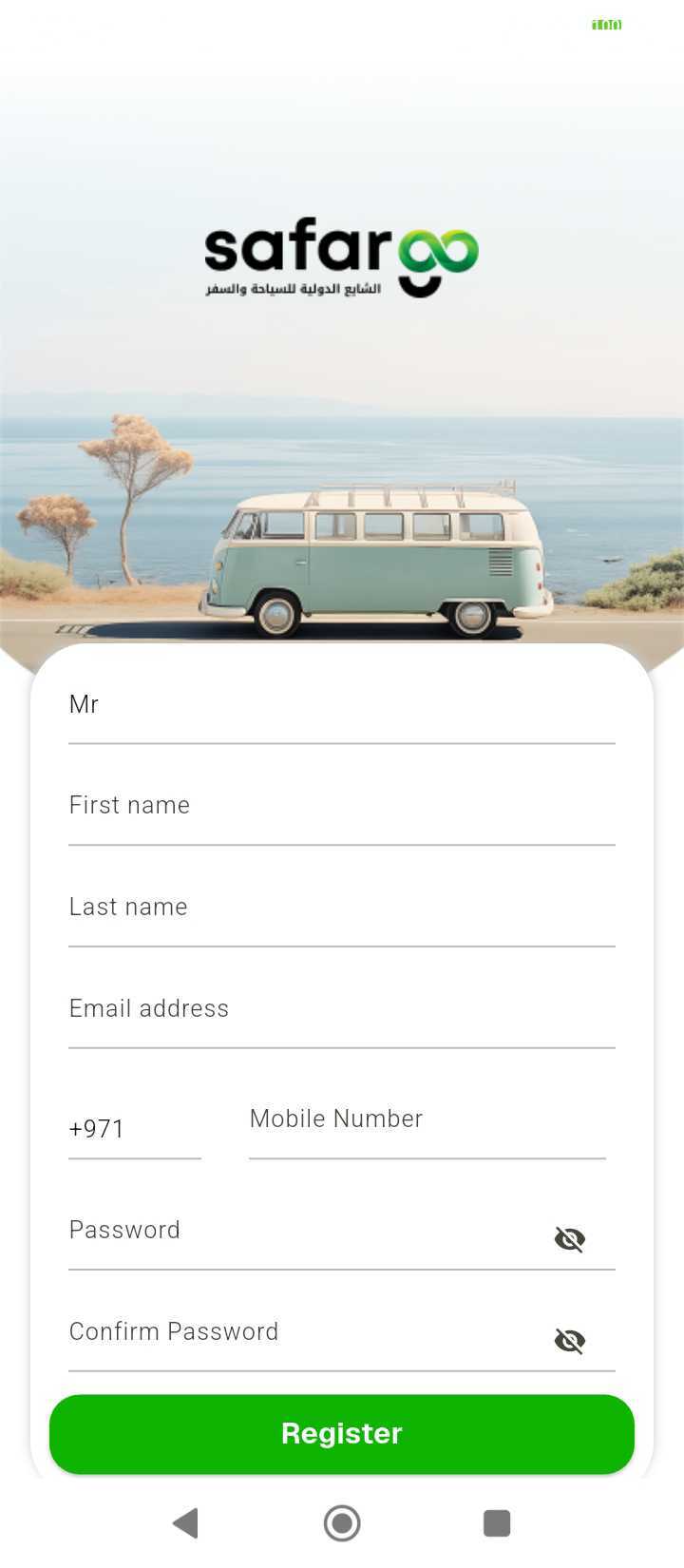This screenshot has width=684, height=1568.
Task: Open the Mr title dropdown
Action: click(340, 705)
